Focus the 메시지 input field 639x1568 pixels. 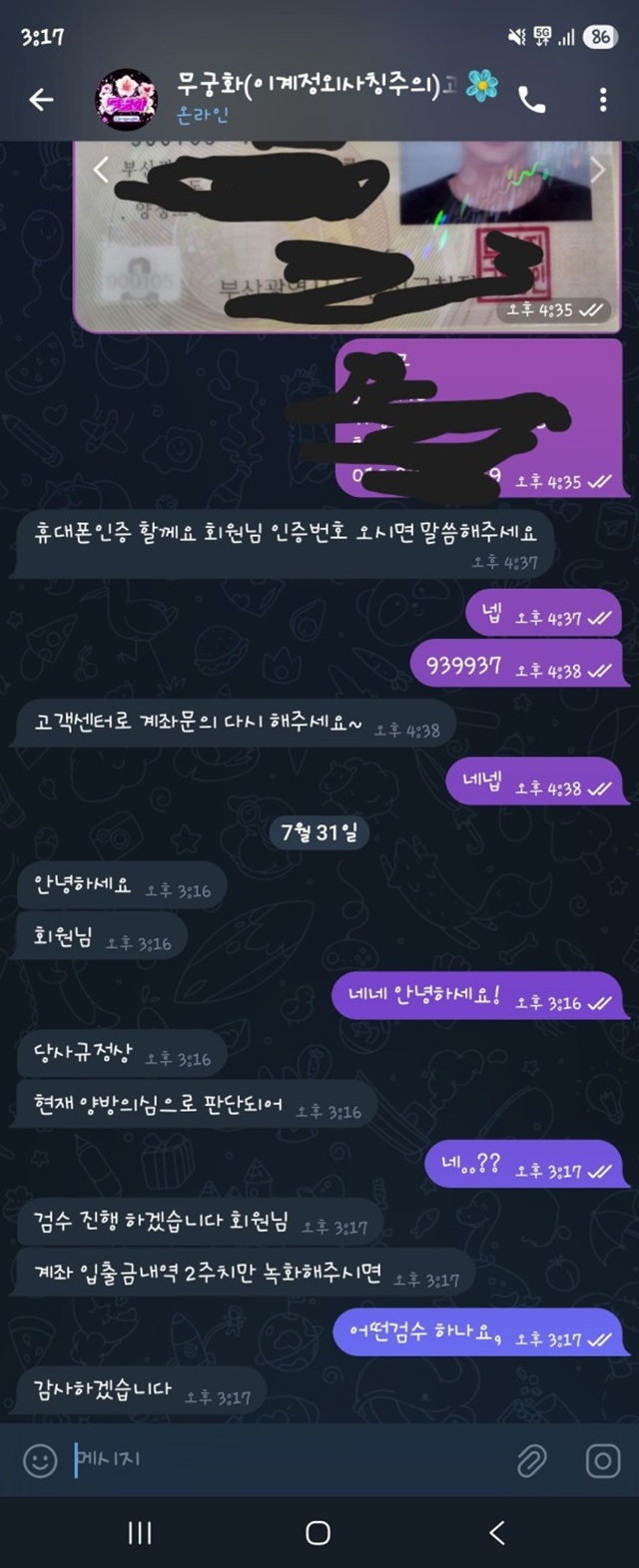pos(290,1461)
